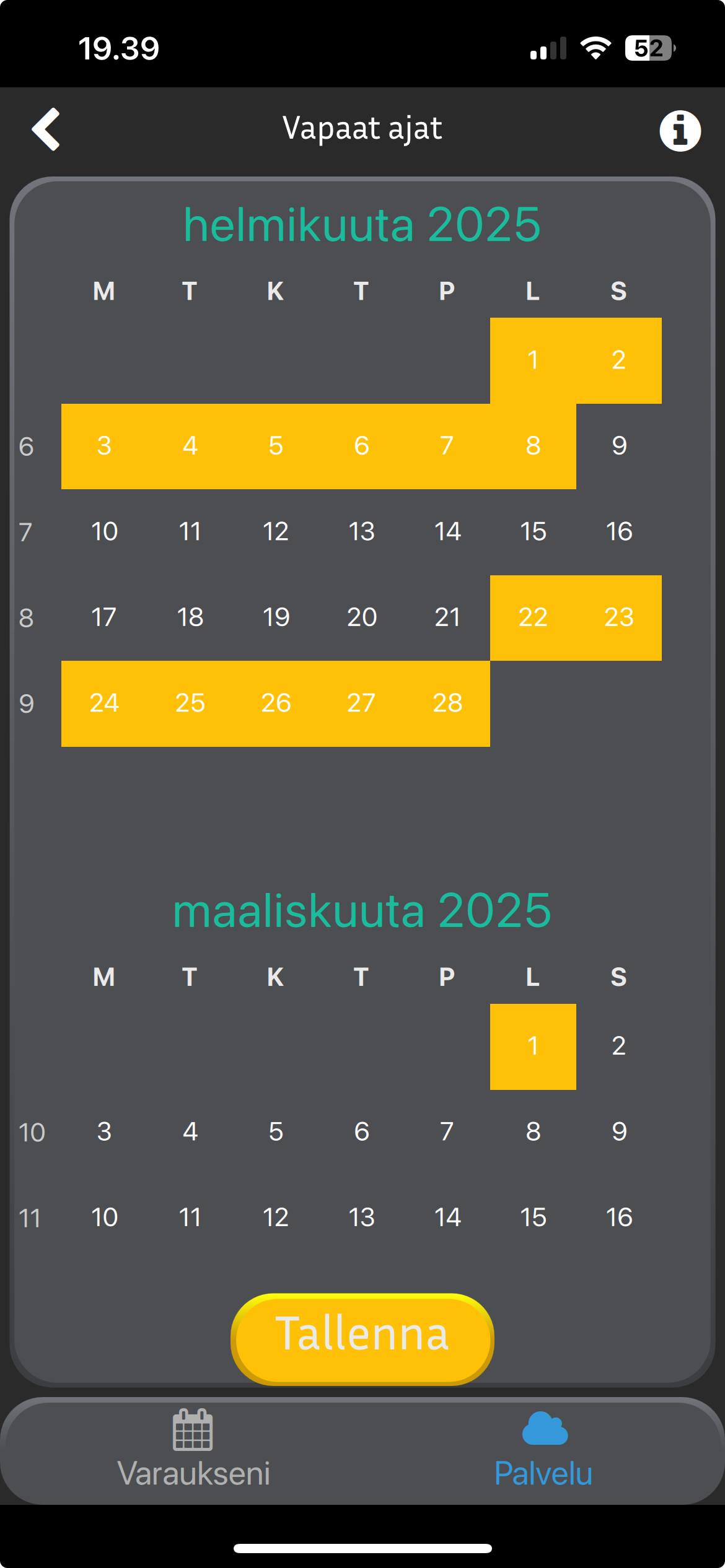
Task: Select 14 helmikuuta 2025
Action: (x=447, y=531)
